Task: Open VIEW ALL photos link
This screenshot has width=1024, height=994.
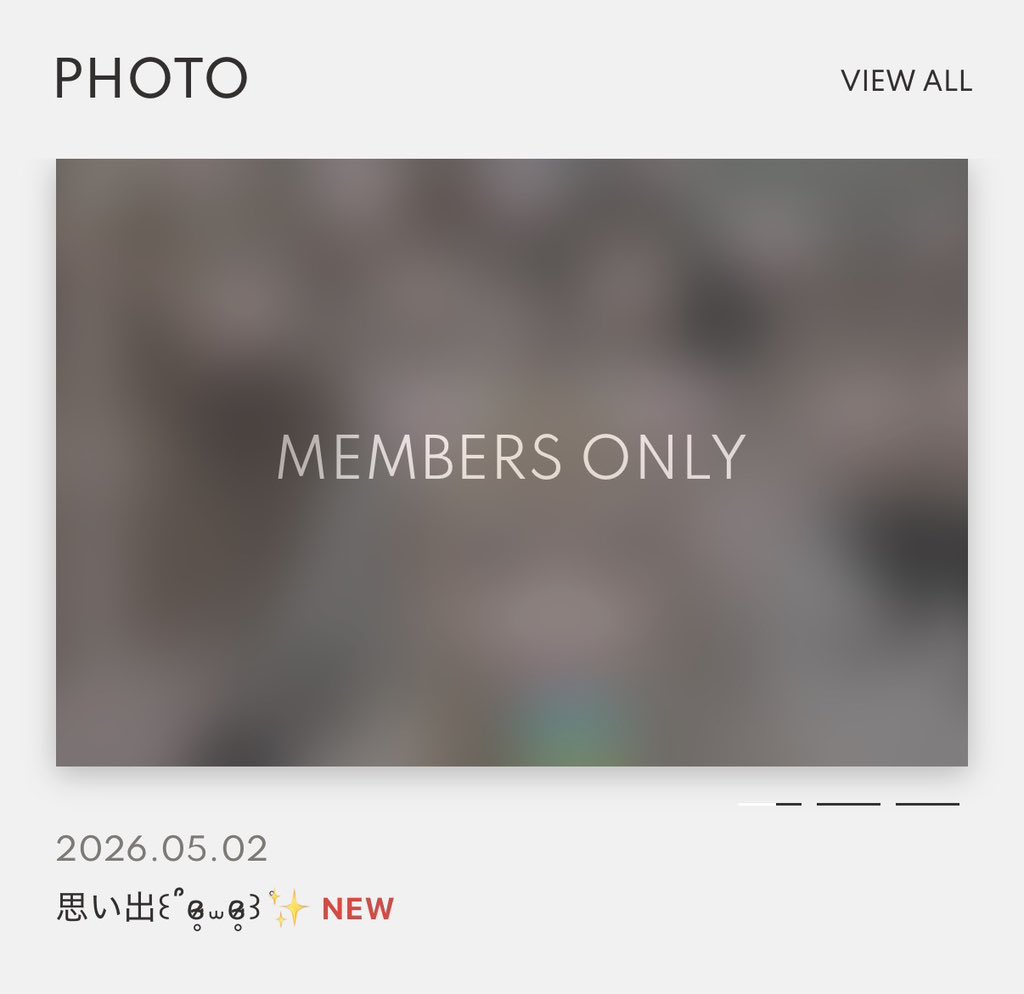Action: pyautogui.click(x=906, y=81)
